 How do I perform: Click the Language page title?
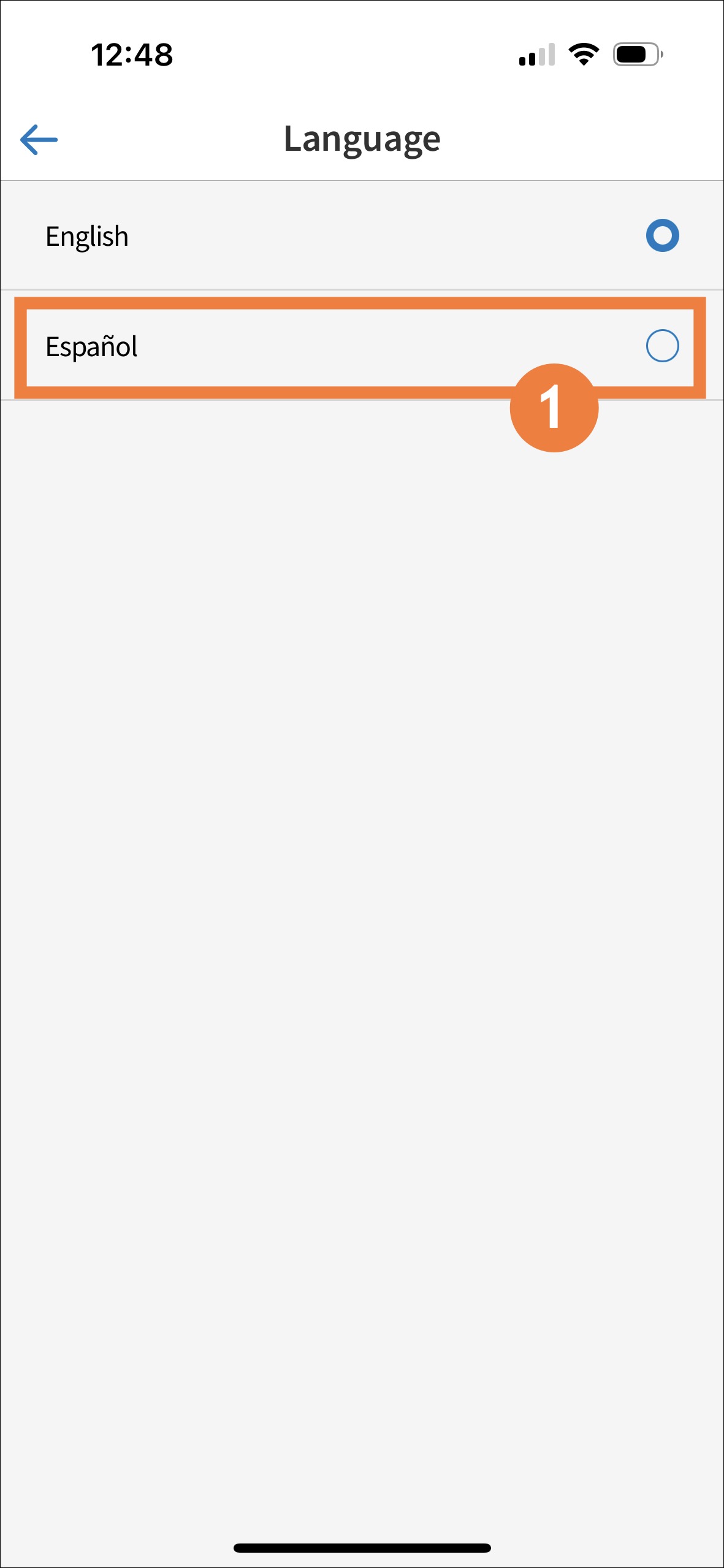coord(362,138)
